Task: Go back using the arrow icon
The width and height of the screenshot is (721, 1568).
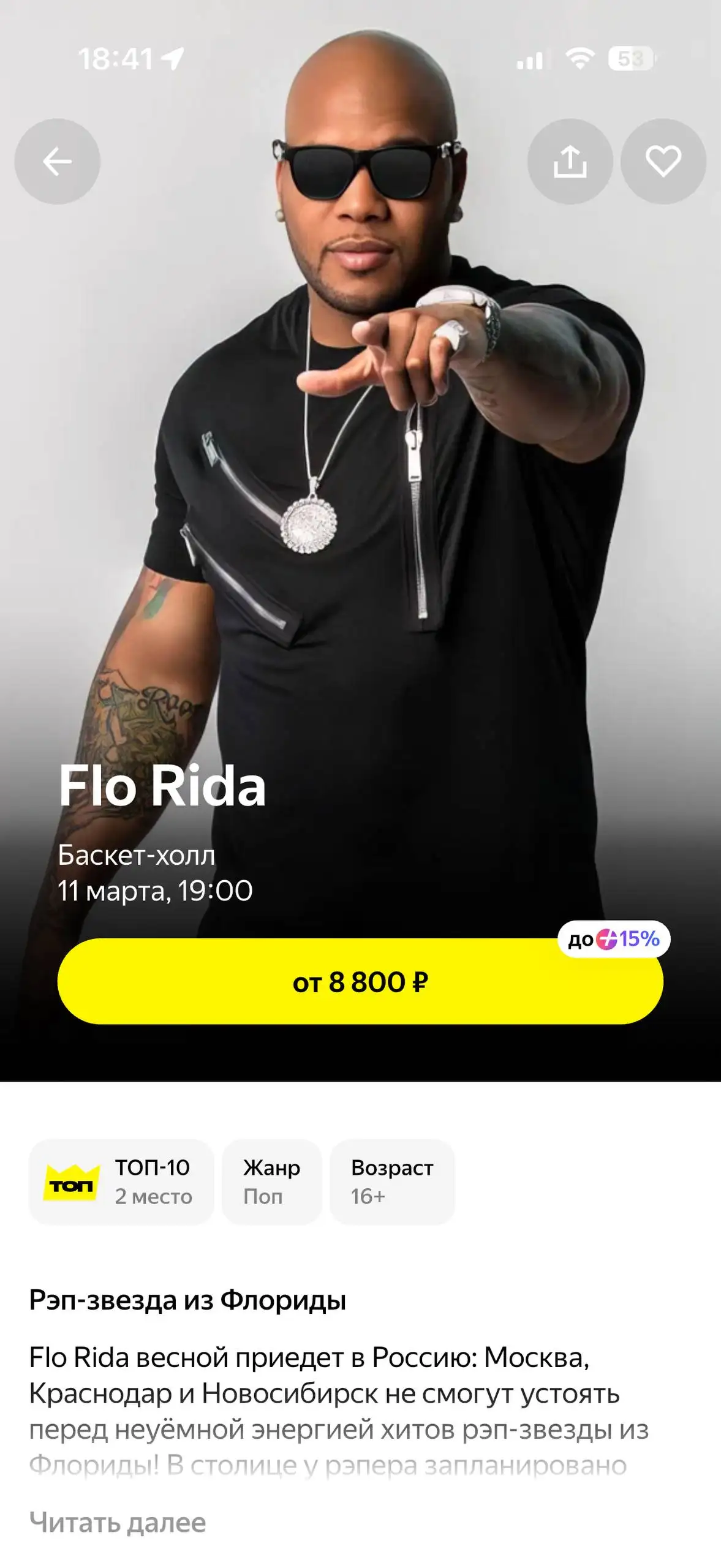Action: [x=58, y=162]
